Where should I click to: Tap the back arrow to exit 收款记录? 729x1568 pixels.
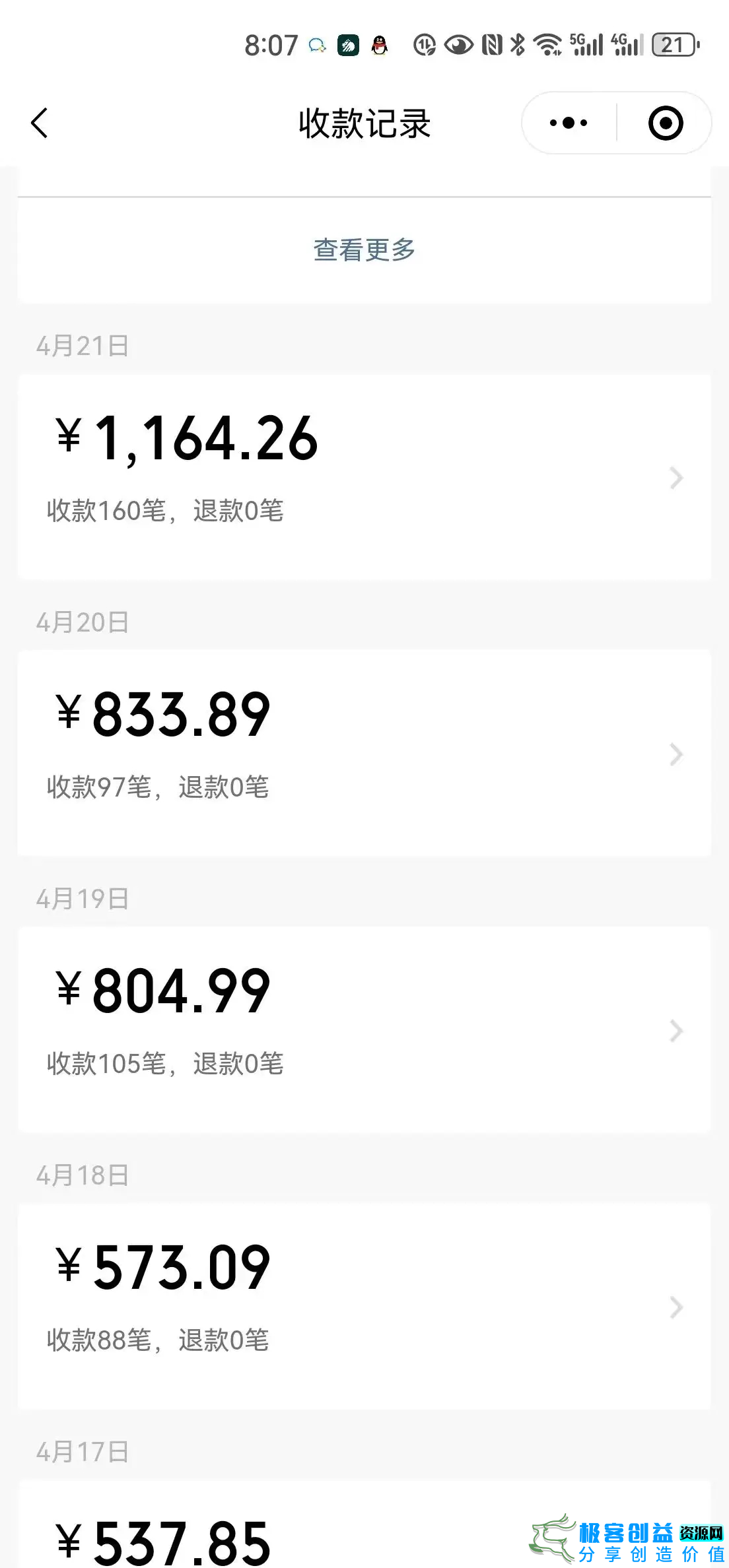coord(40,123)
